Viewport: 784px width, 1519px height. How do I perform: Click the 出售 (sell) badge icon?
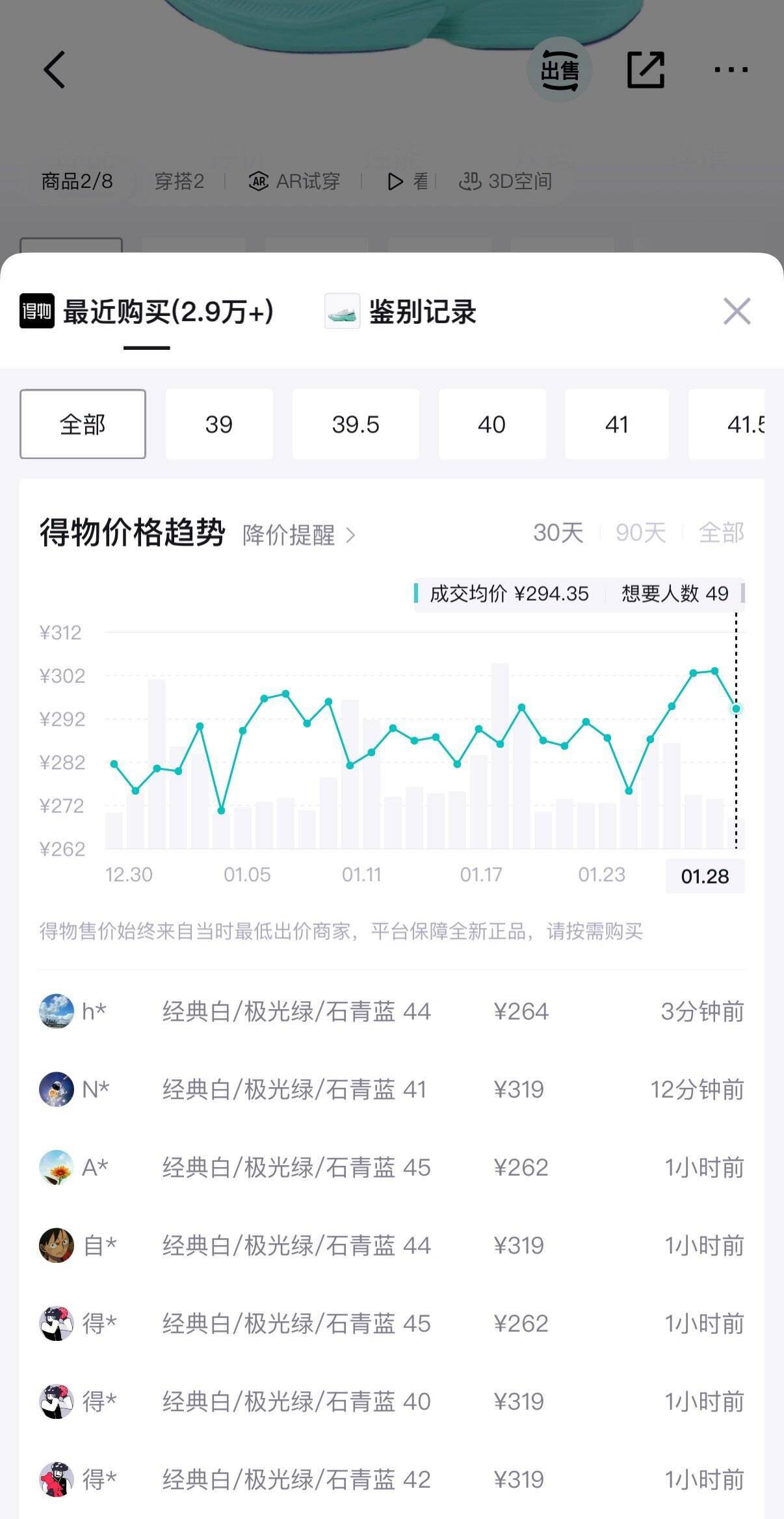click(x=560, y=68)
